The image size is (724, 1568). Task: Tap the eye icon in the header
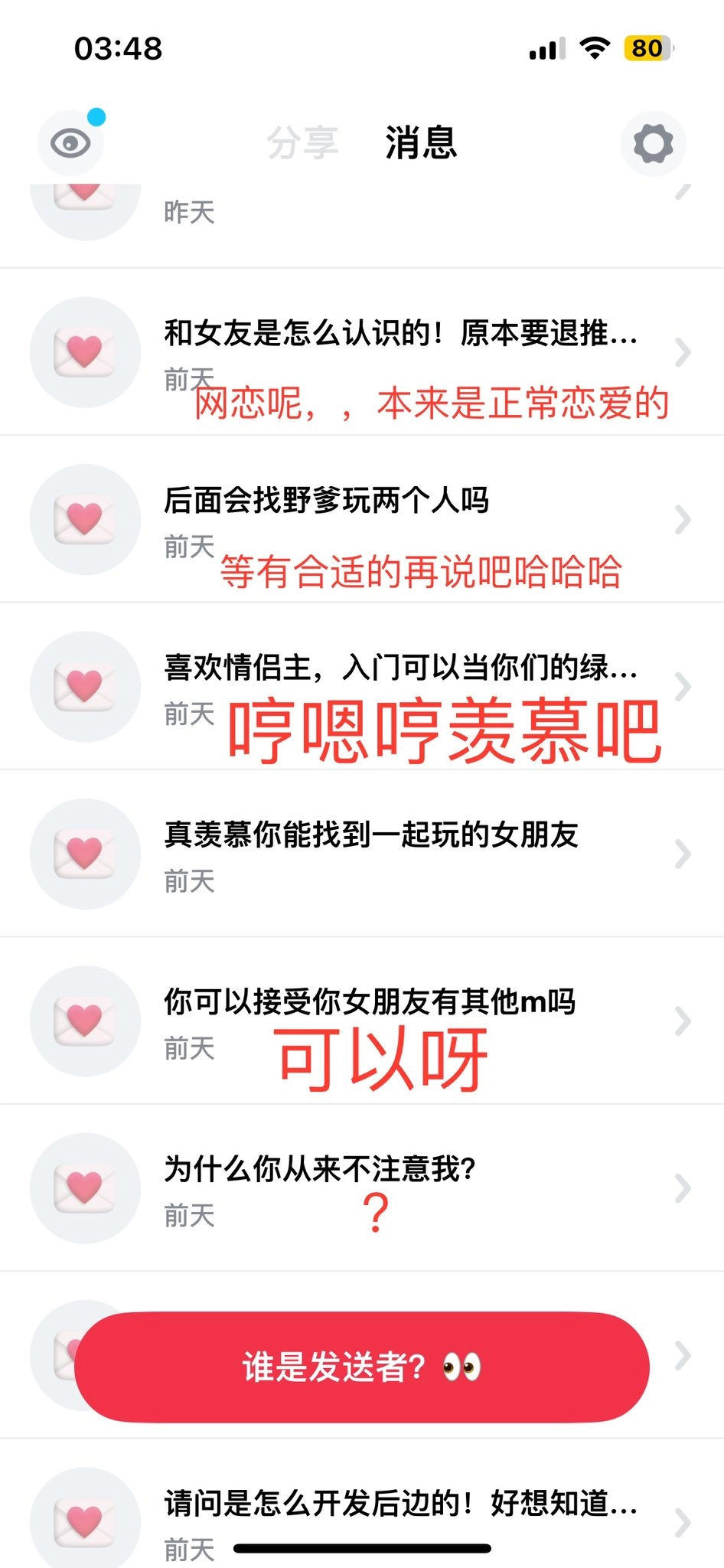click(x=70, y=143)
